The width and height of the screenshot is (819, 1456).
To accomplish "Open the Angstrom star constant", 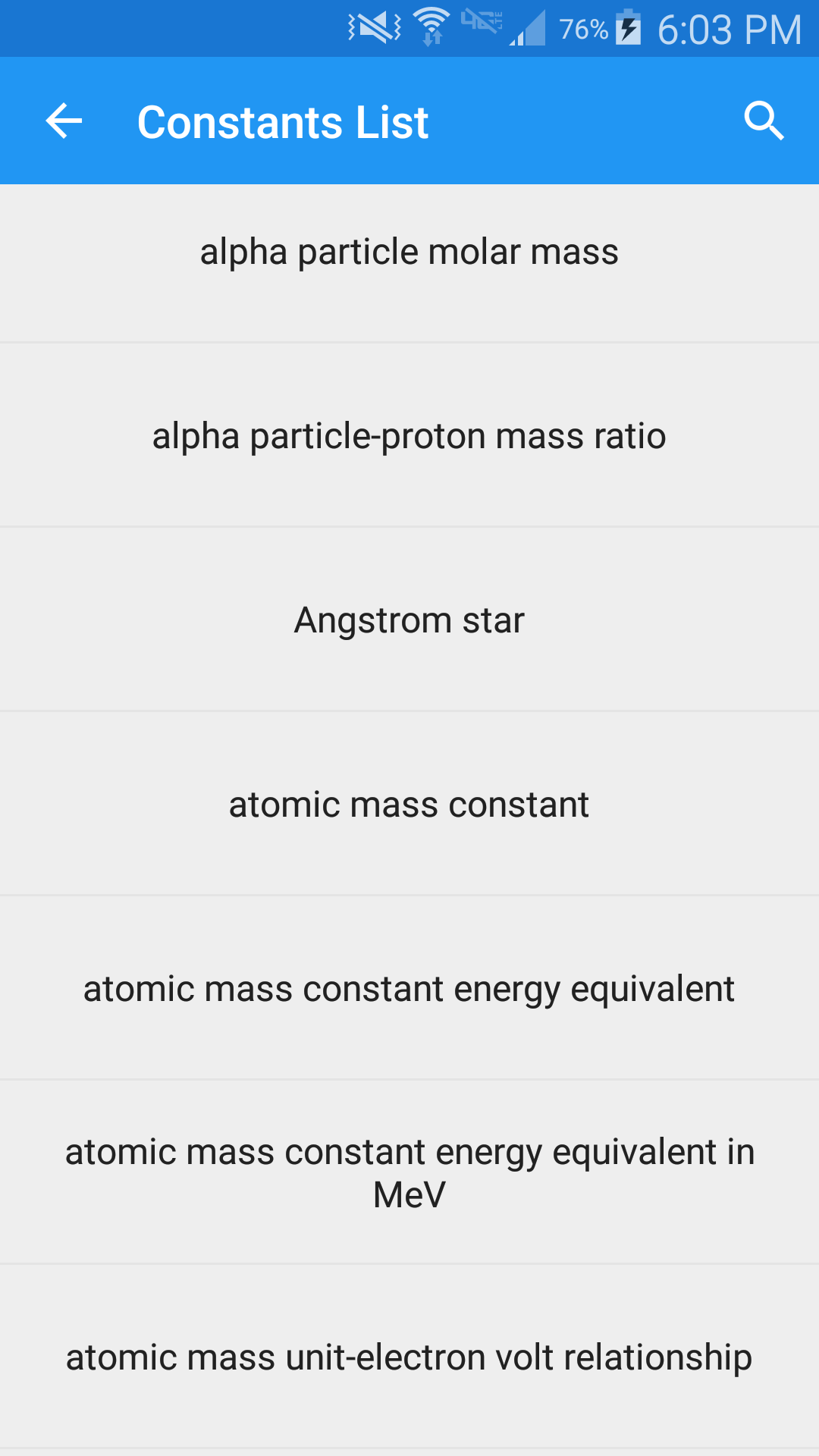I will coord(409,621).
